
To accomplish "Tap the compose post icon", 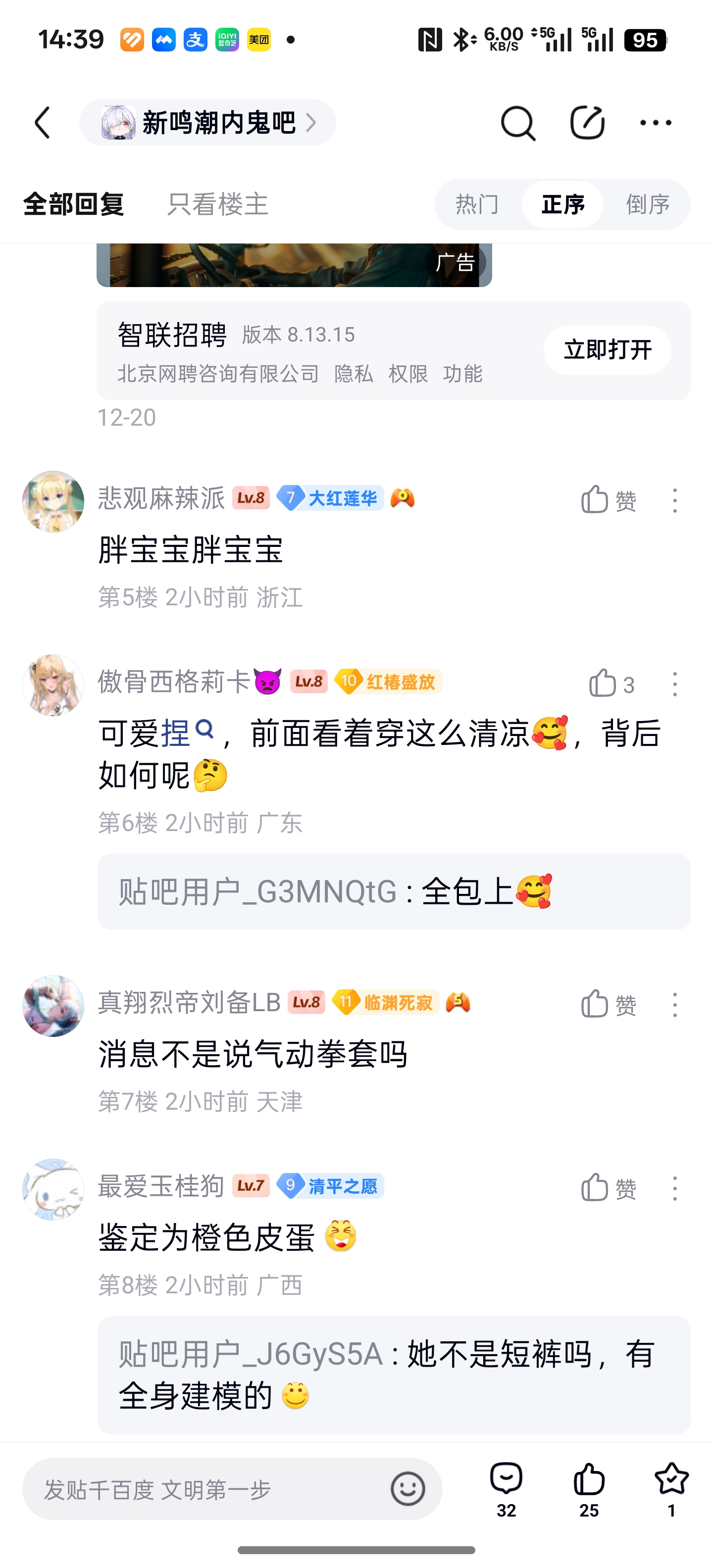I will point(587,123).
